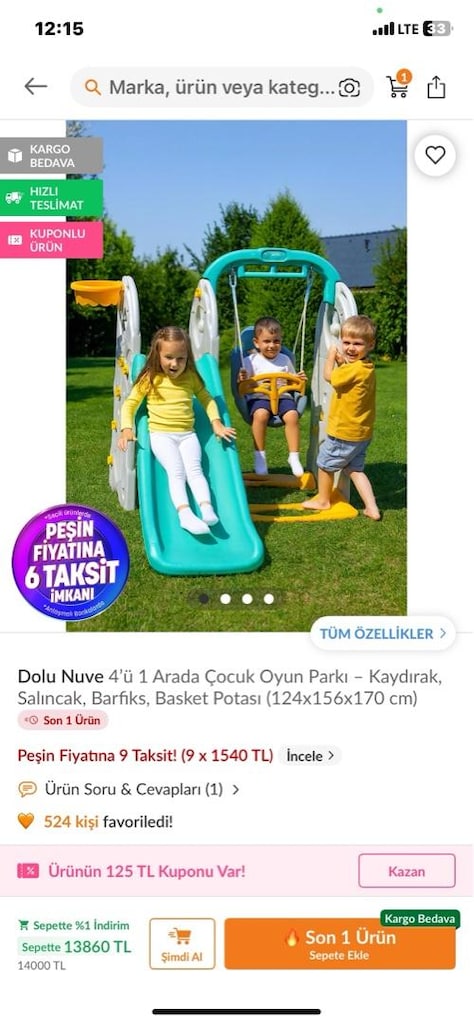Screen dimensions: 474x1024
Task: Open Ürün Soru & Cevapları
Action: [129, 789]
